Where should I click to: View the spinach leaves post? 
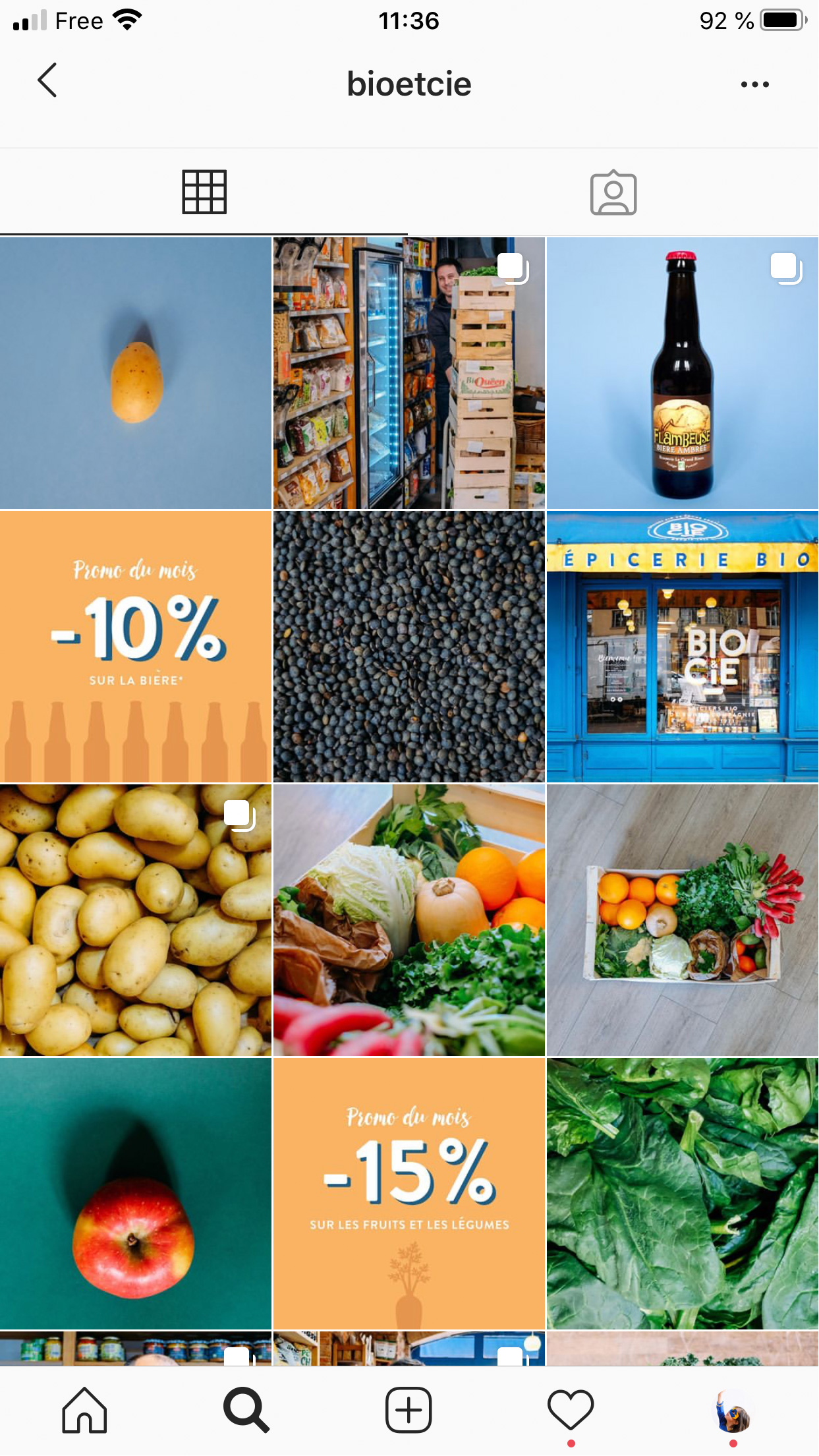682,1194
